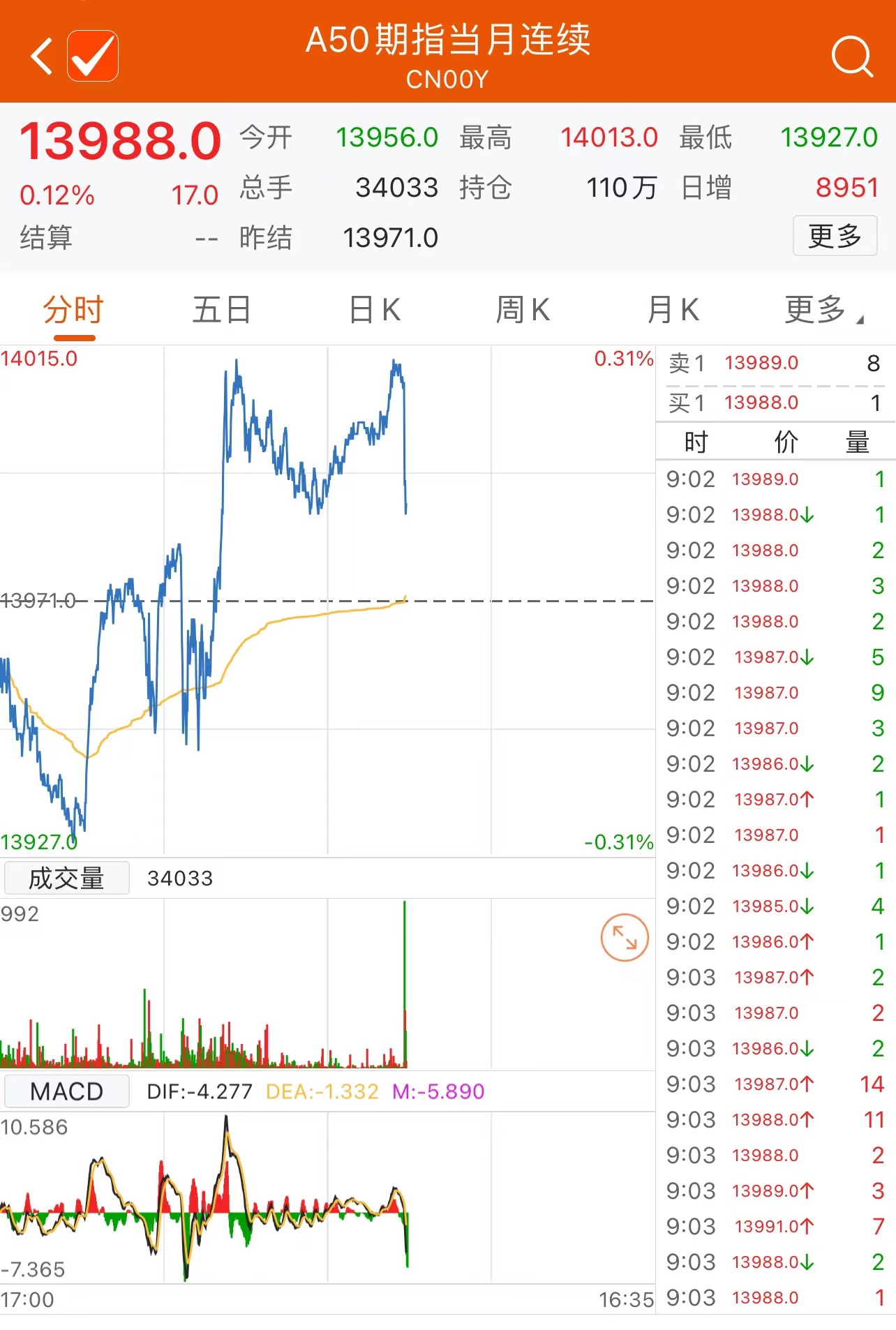Switch to the 五日 chart tab
The height and width of the screenshot is (1330, 896).
(x=222, y=311)
